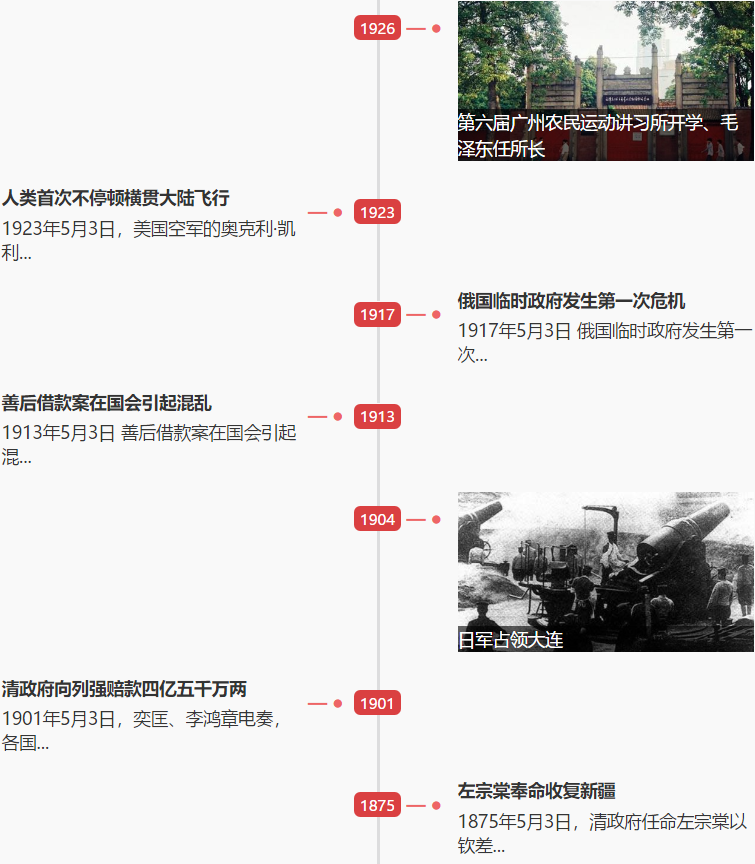Select the 1917 year marker
This screenshot has height=864, width=755.
pyautogui.click(x=377, y=315)
